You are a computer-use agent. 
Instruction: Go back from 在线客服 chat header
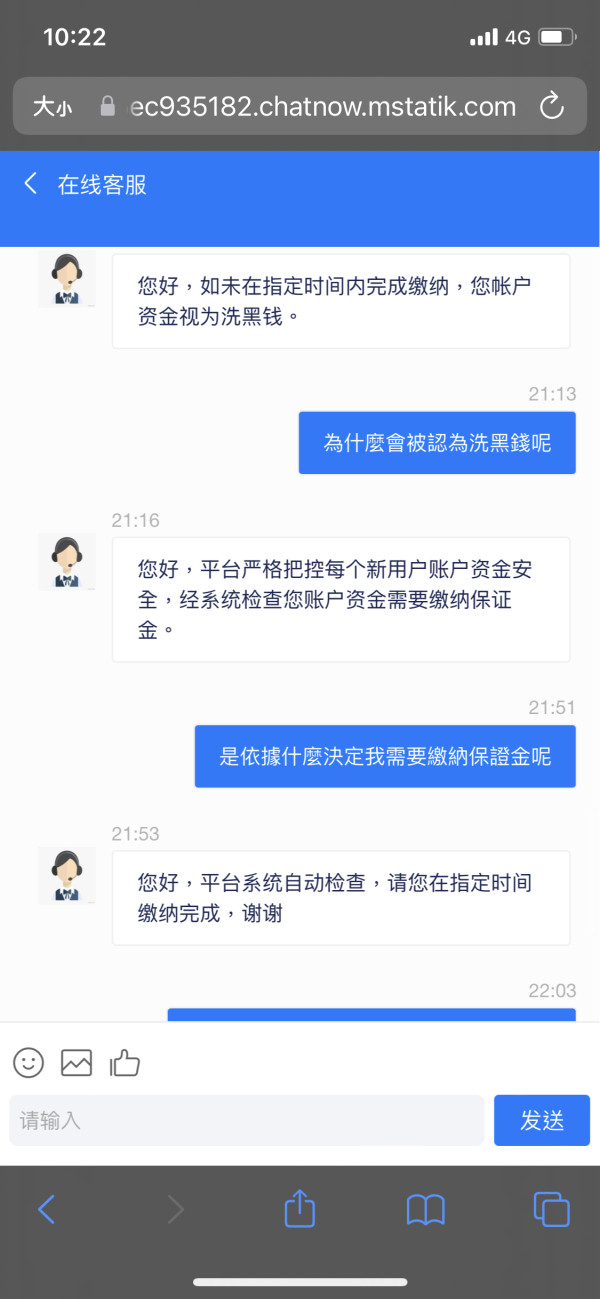click(31, 183)
